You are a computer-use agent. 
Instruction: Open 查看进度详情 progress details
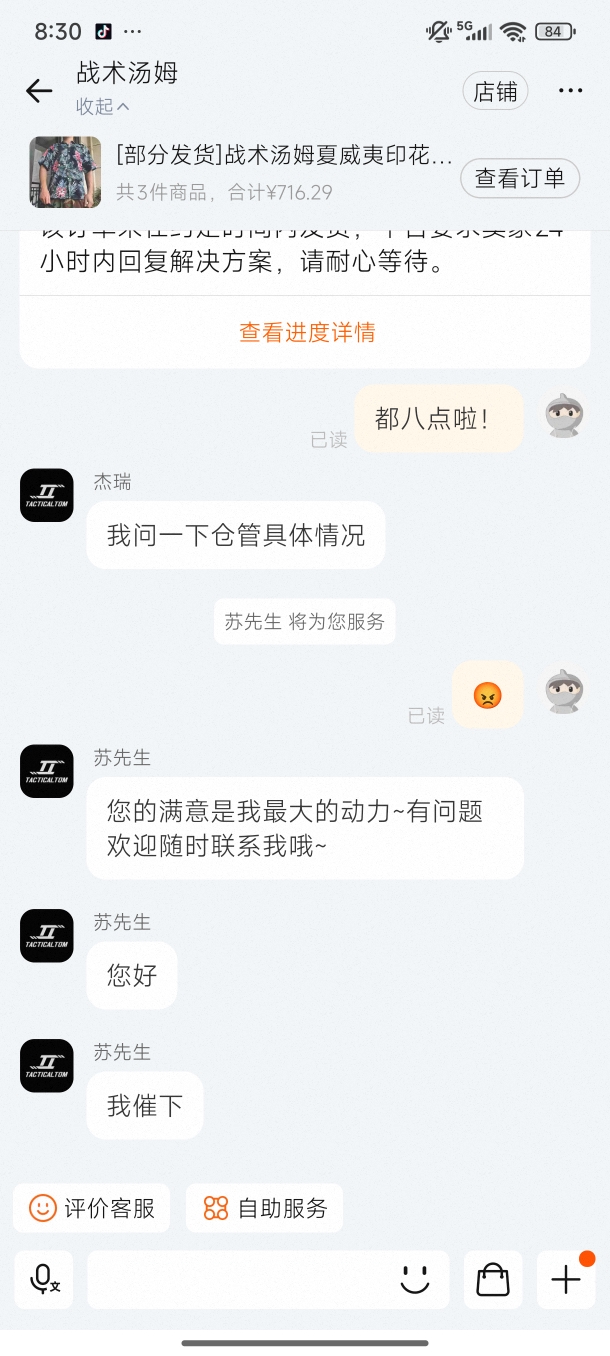click(x=306, y=332)
